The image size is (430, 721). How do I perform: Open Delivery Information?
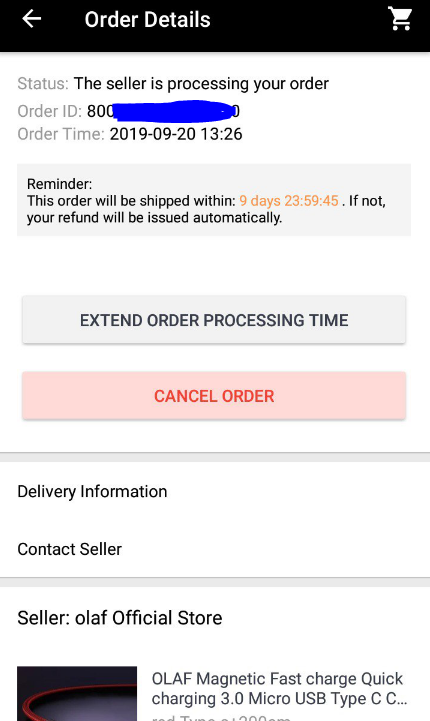[x=215, y=492]
